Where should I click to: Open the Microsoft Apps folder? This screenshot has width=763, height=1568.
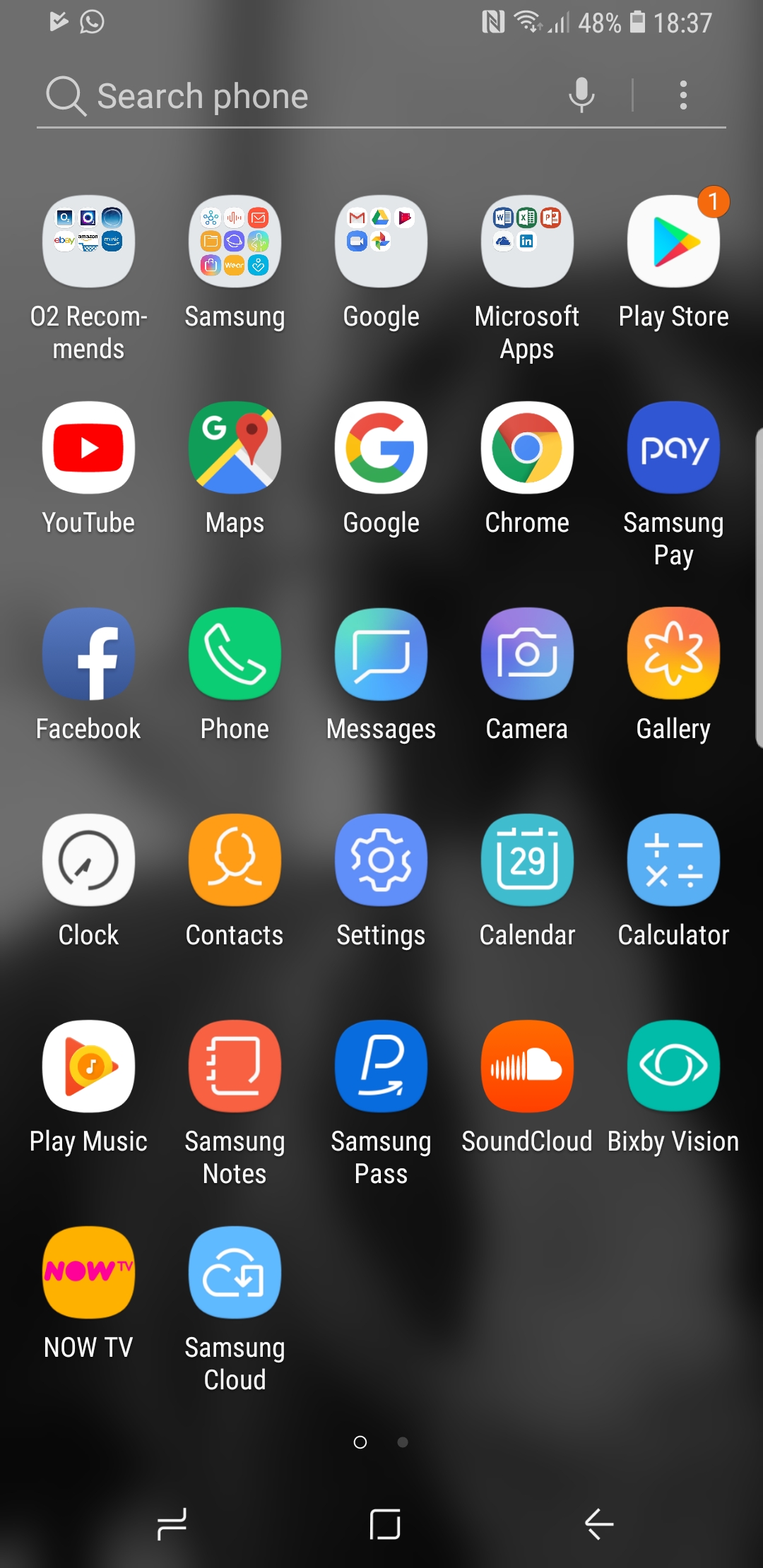[527, 242]
